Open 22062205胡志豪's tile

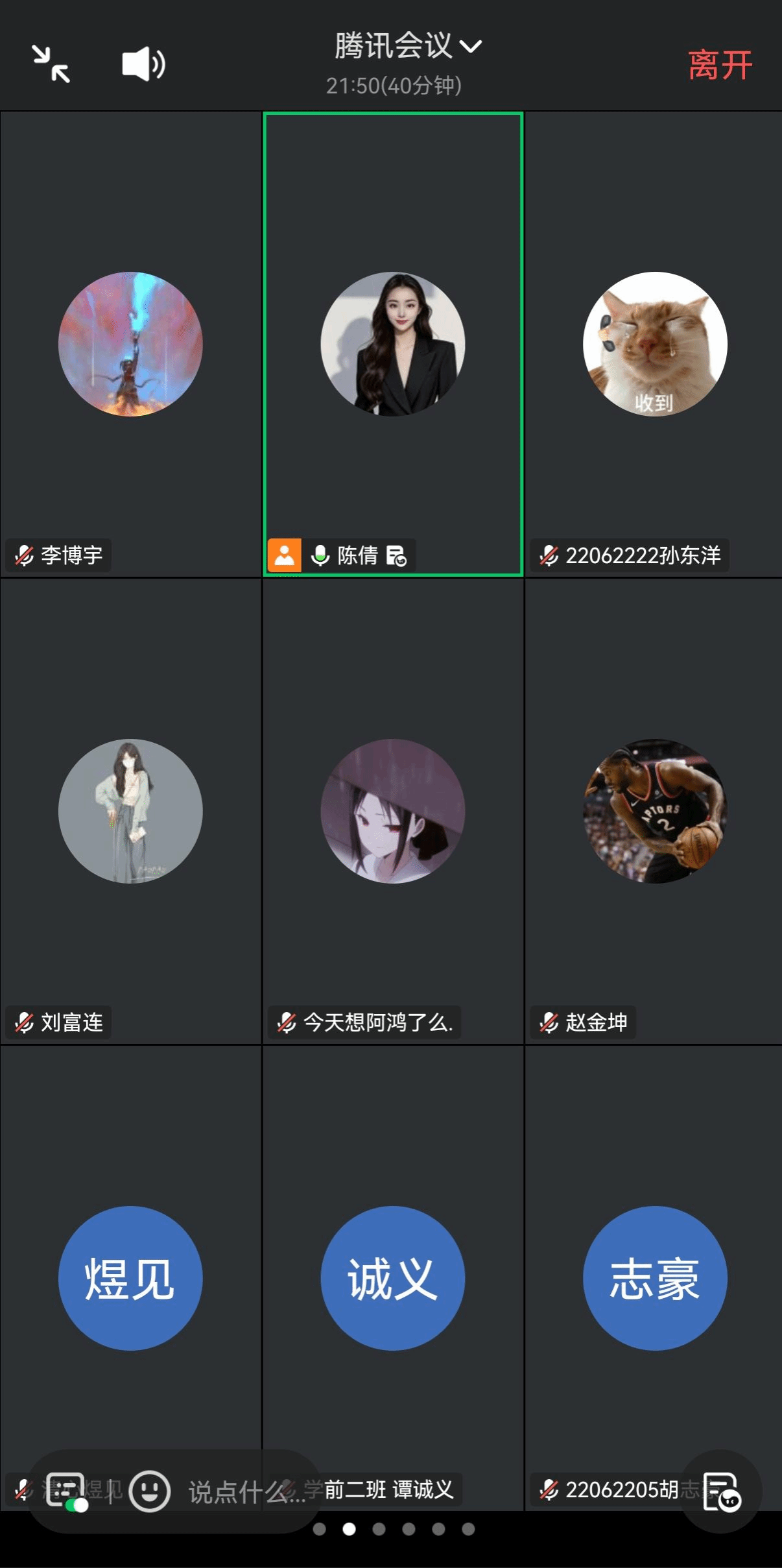(654, 1278)
